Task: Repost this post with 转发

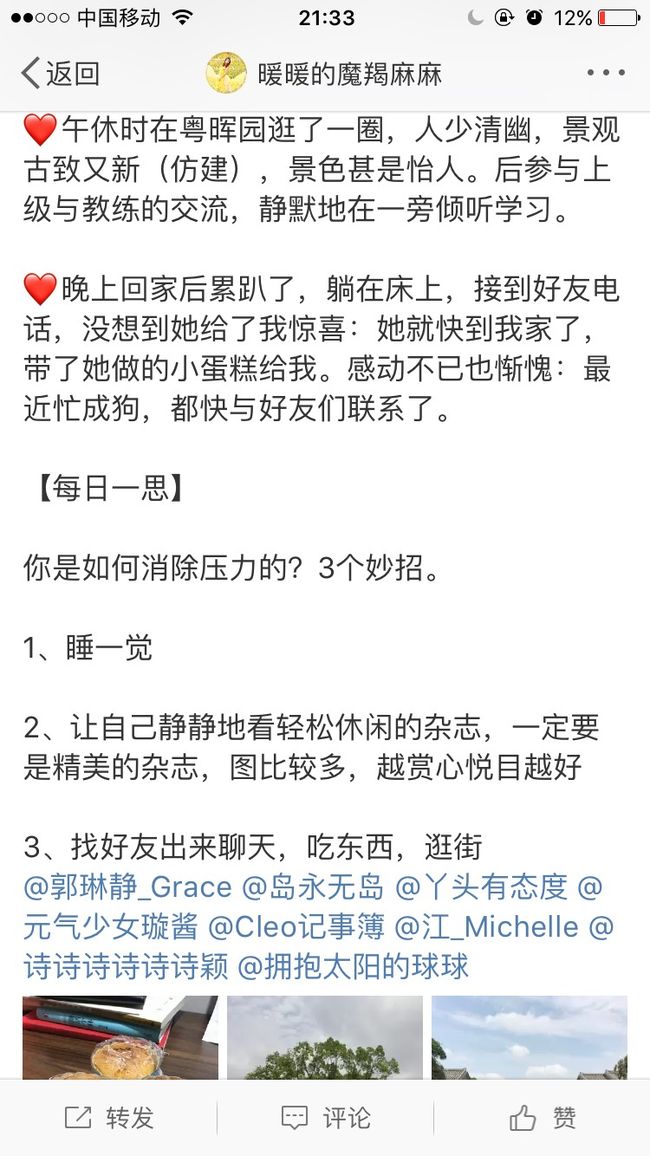Action: click(108, 1118)
